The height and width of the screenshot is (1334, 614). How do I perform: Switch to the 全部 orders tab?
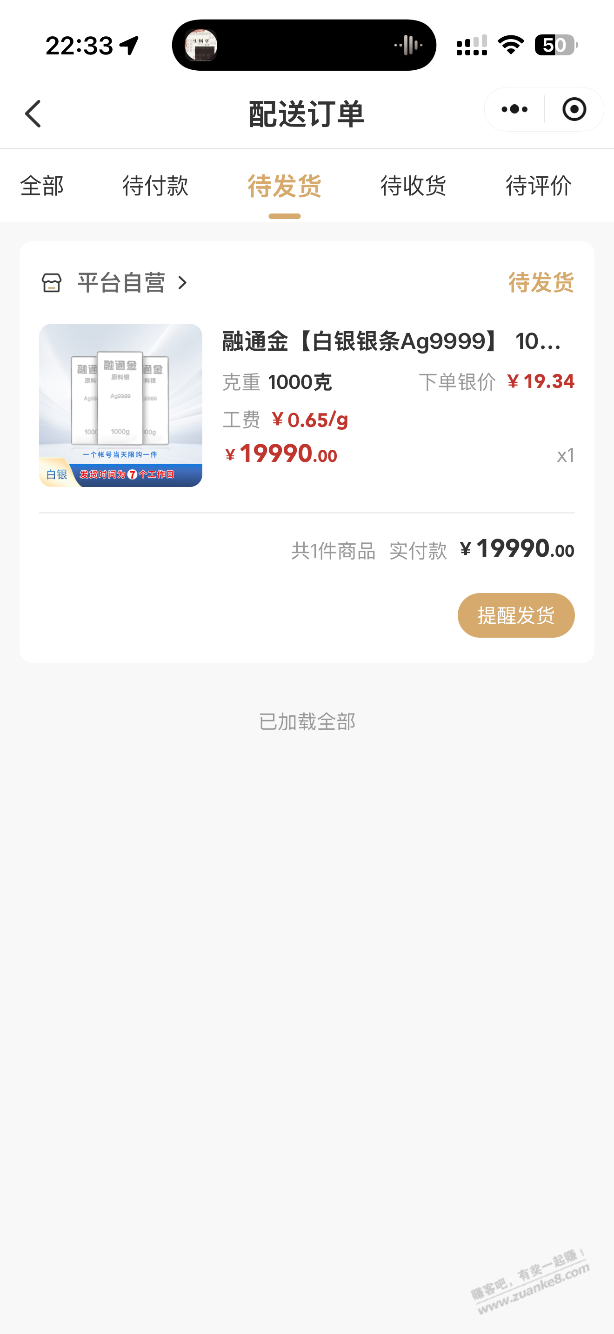pos(42,186)
